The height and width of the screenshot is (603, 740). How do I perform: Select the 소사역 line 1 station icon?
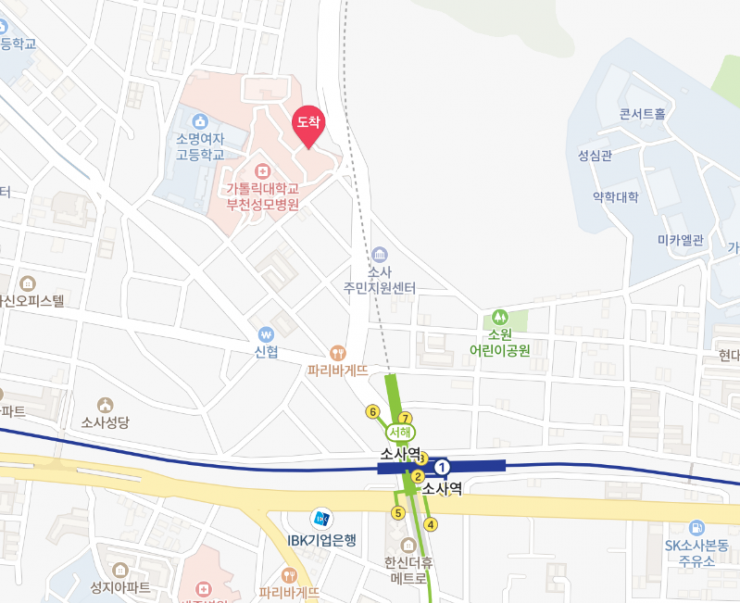click(x=442, y=466)
